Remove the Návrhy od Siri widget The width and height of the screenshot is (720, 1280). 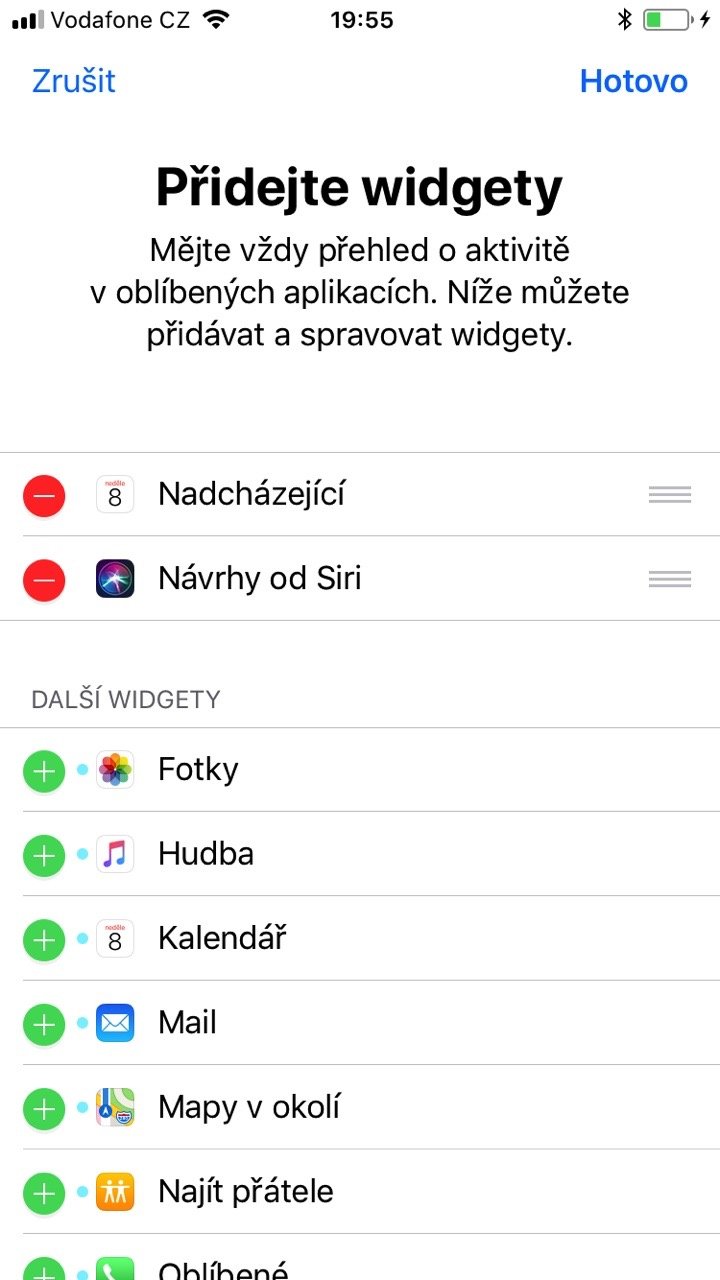pos(44,579)
